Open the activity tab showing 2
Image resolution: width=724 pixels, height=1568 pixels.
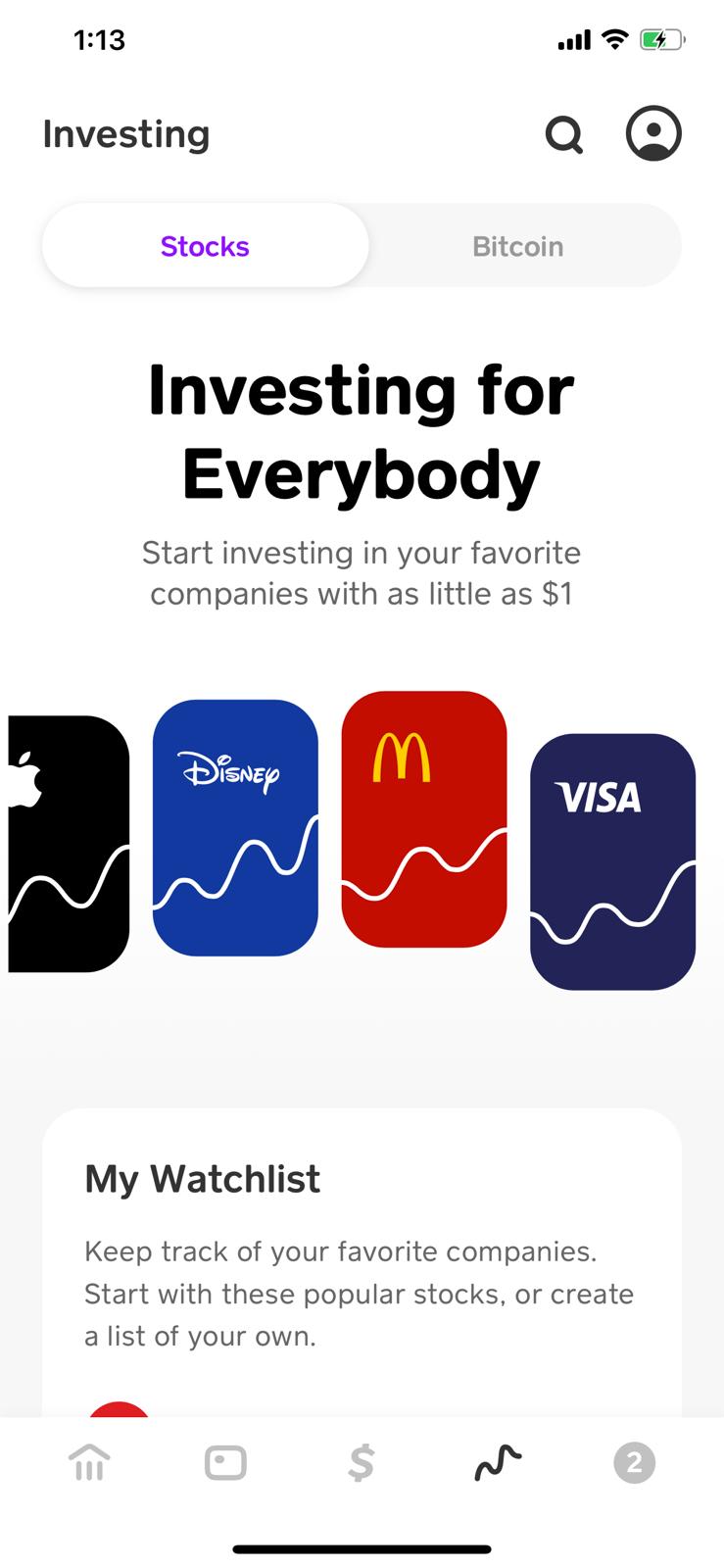634,1463
